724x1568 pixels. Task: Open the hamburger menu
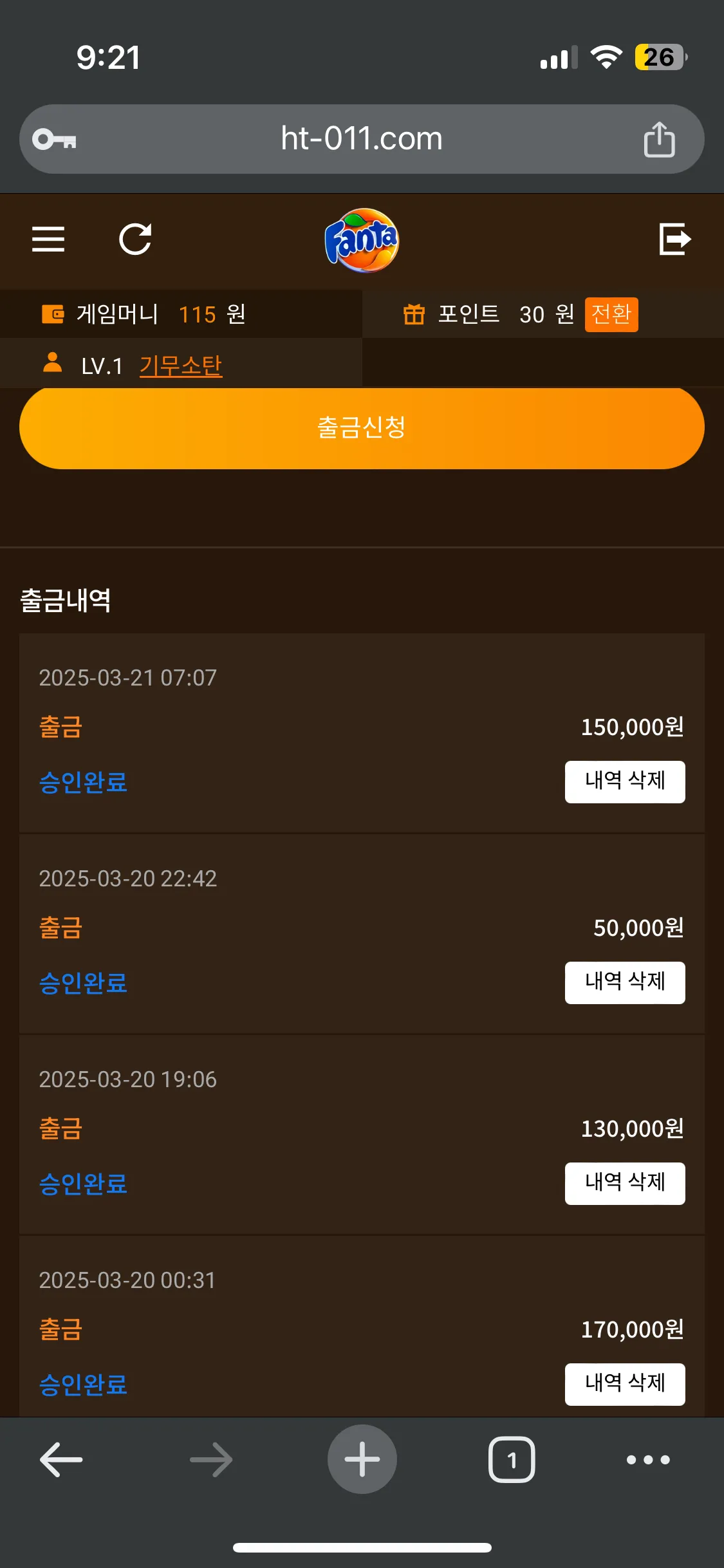[x=48, y=239]
